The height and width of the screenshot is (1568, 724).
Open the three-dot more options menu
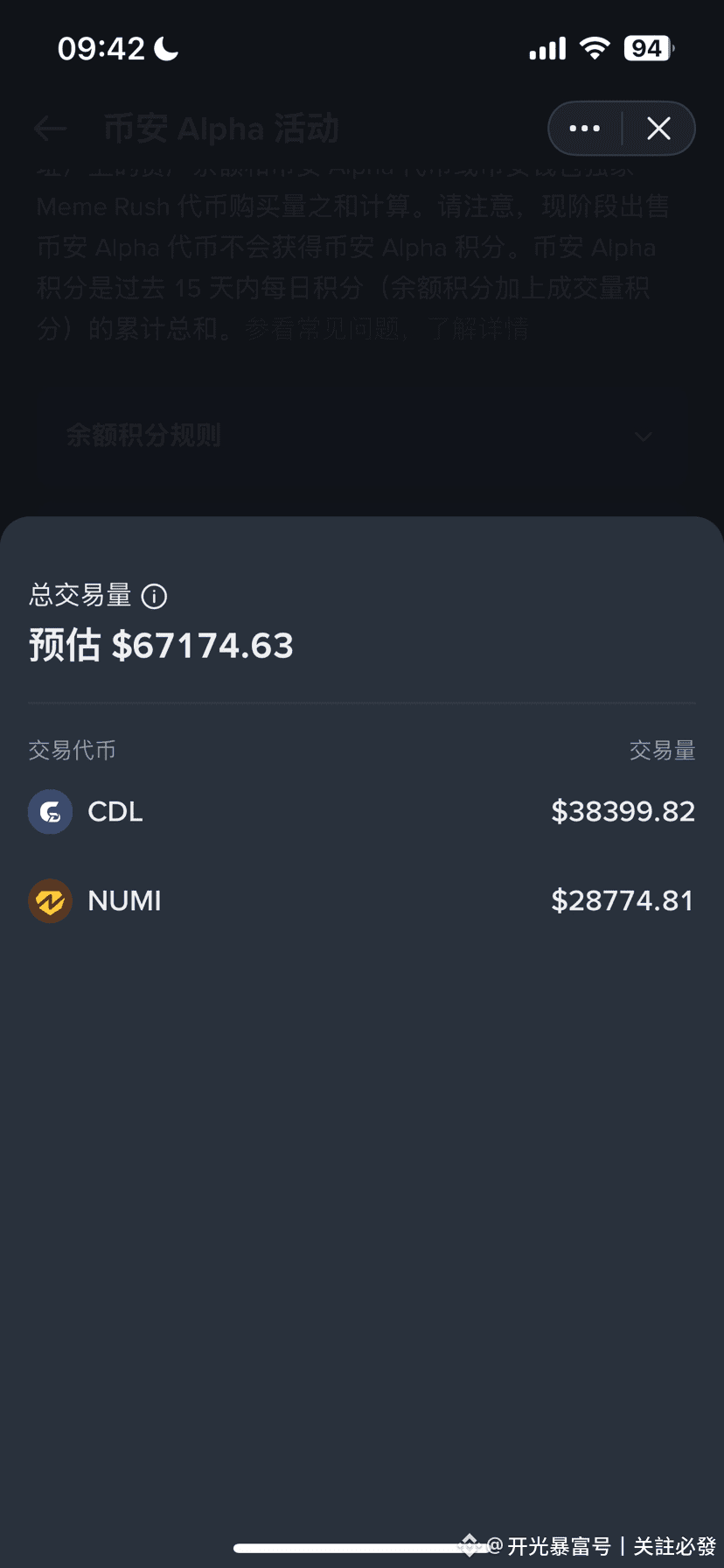584,129
